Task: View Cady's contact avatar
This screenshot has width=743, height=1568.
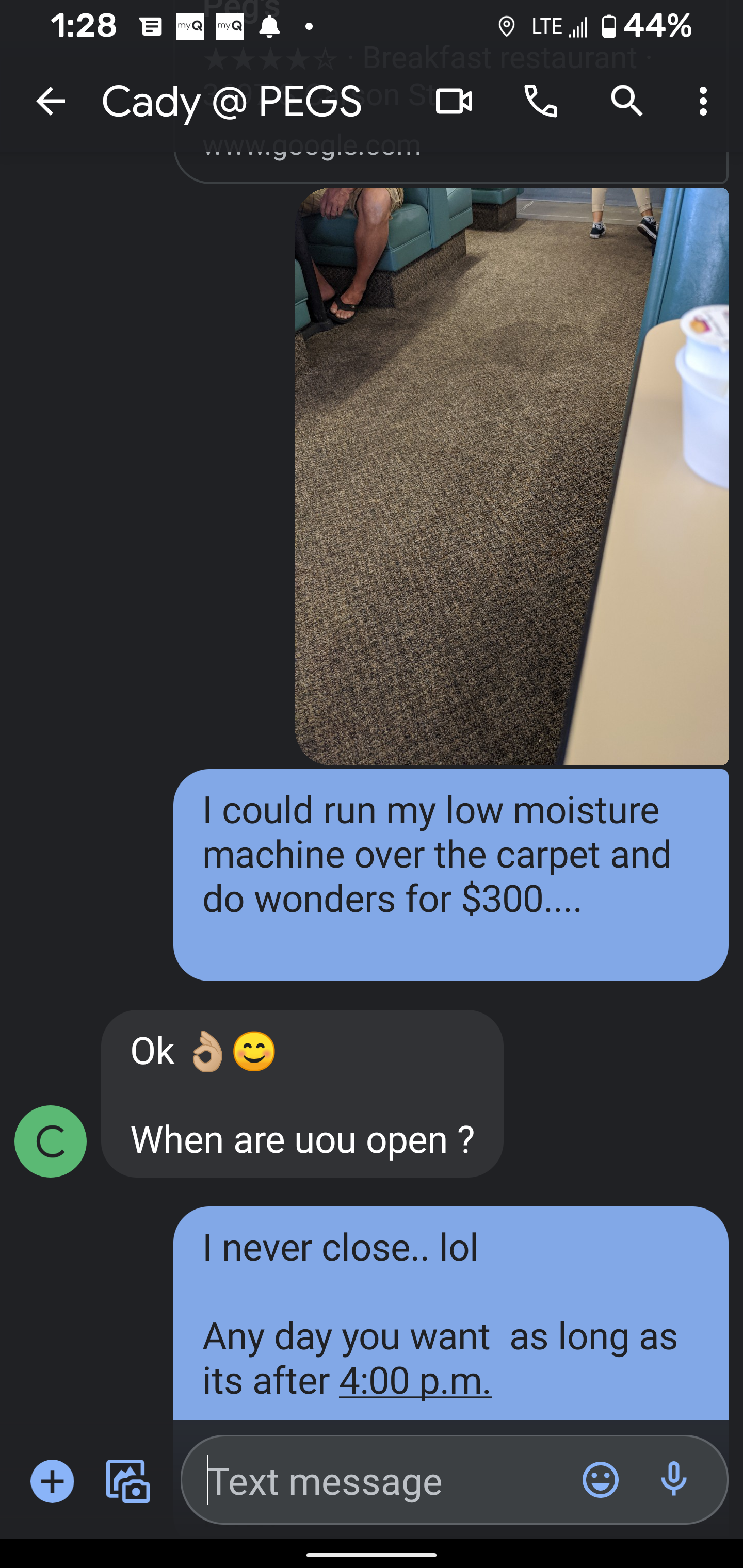Action: click(x=51, y=1141)
